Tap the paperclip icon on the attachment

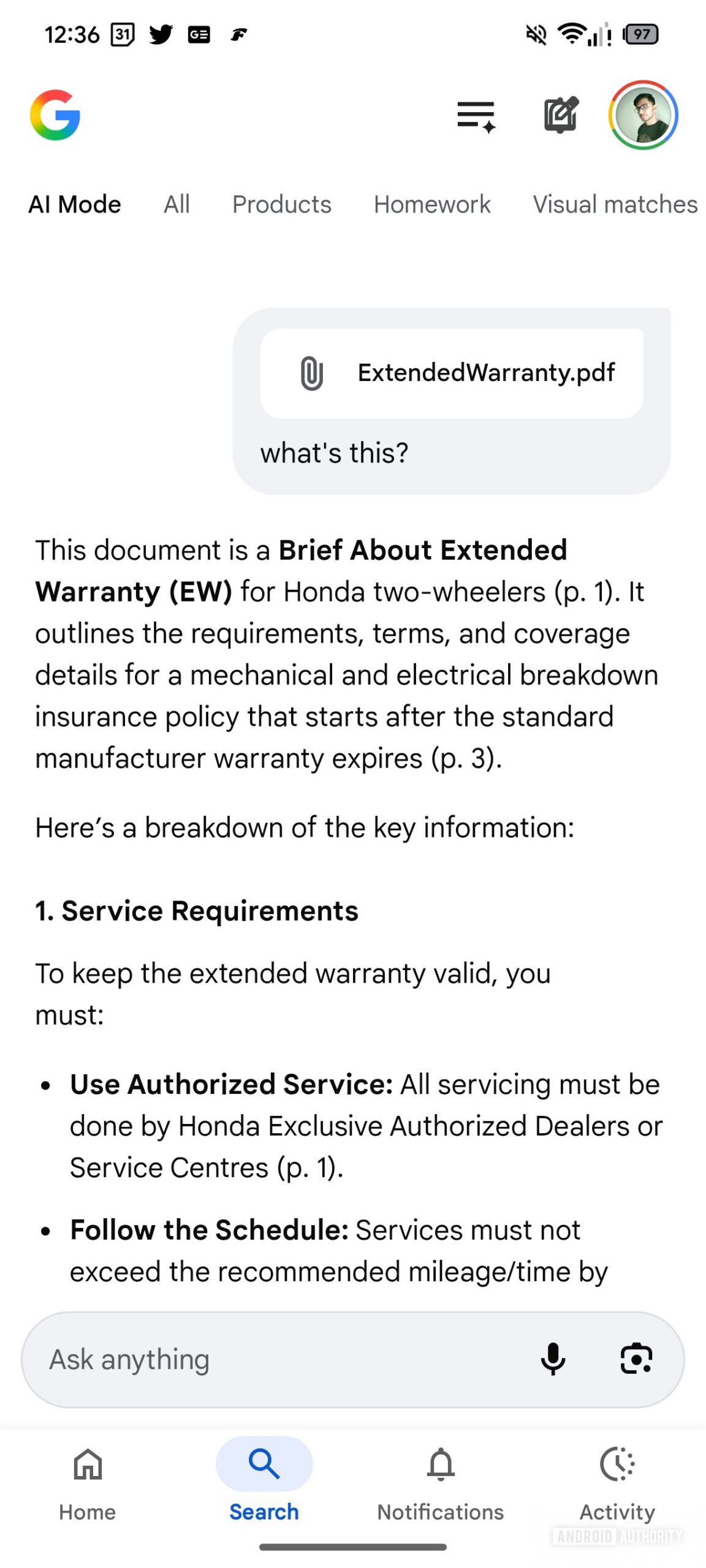(x=311, y=372)
